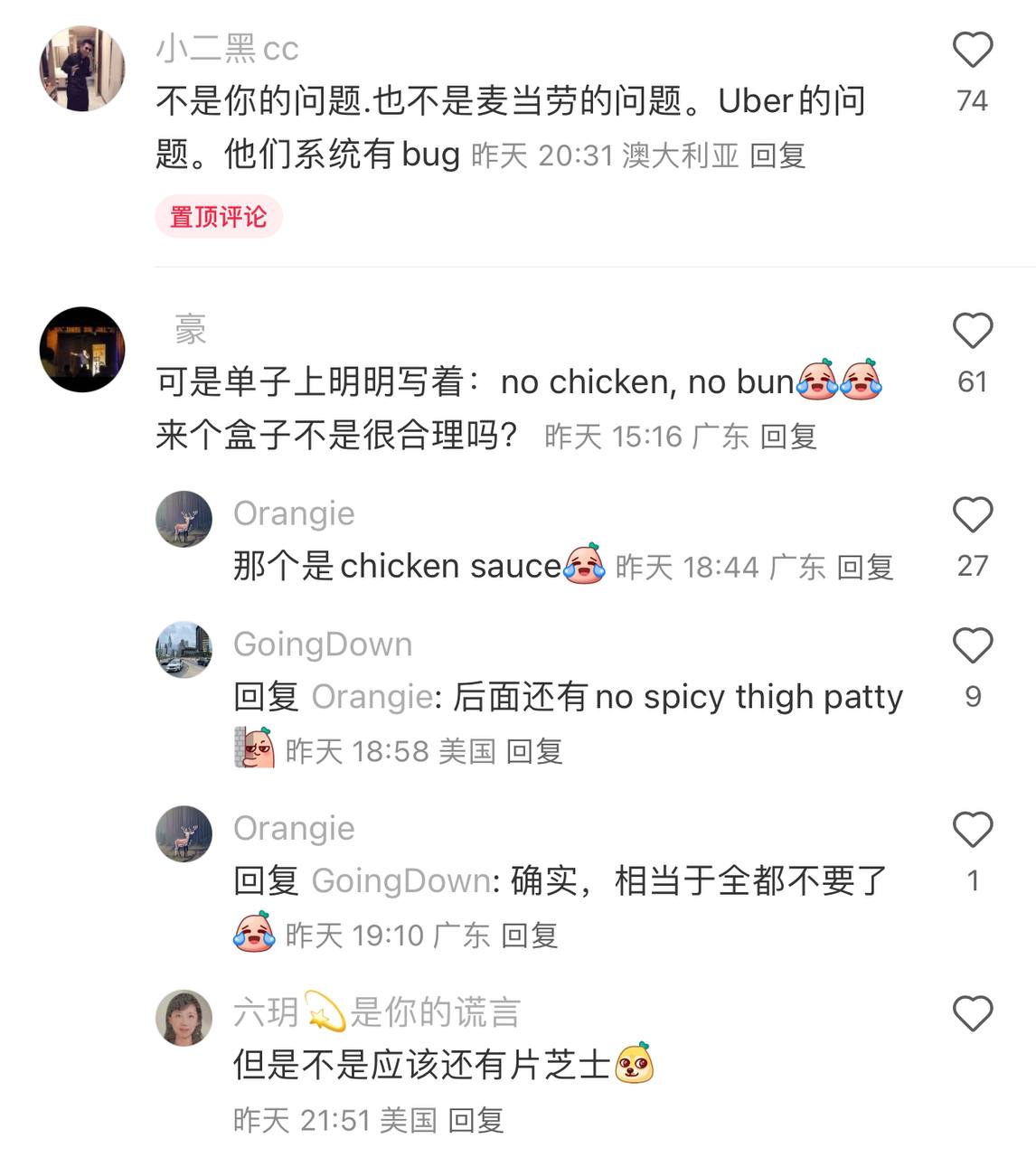Like Orangie's chicken sauce reply
The image size is (1036, 1157).
pyautogui.click(x=974, y=515)
